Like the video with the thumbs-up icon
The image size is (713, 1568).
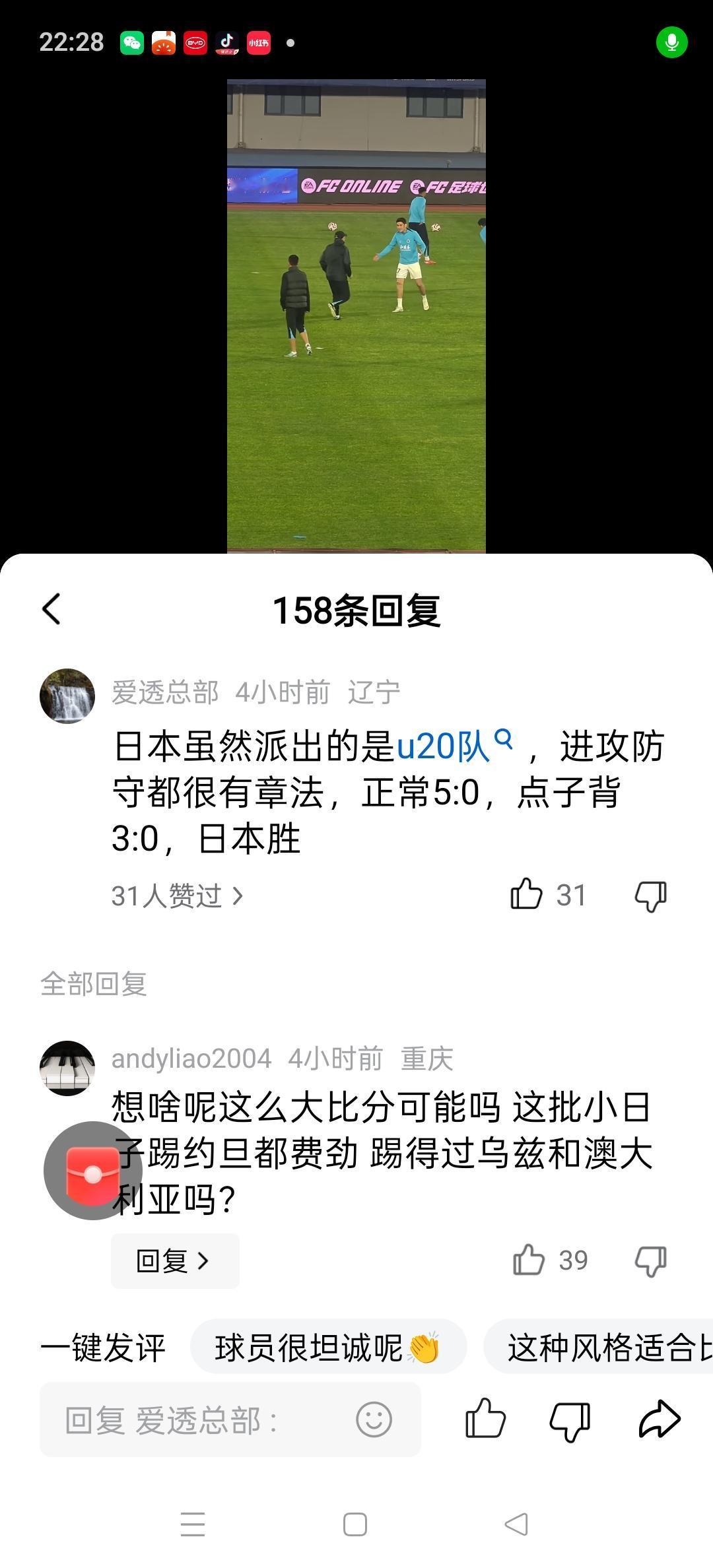487,1418
